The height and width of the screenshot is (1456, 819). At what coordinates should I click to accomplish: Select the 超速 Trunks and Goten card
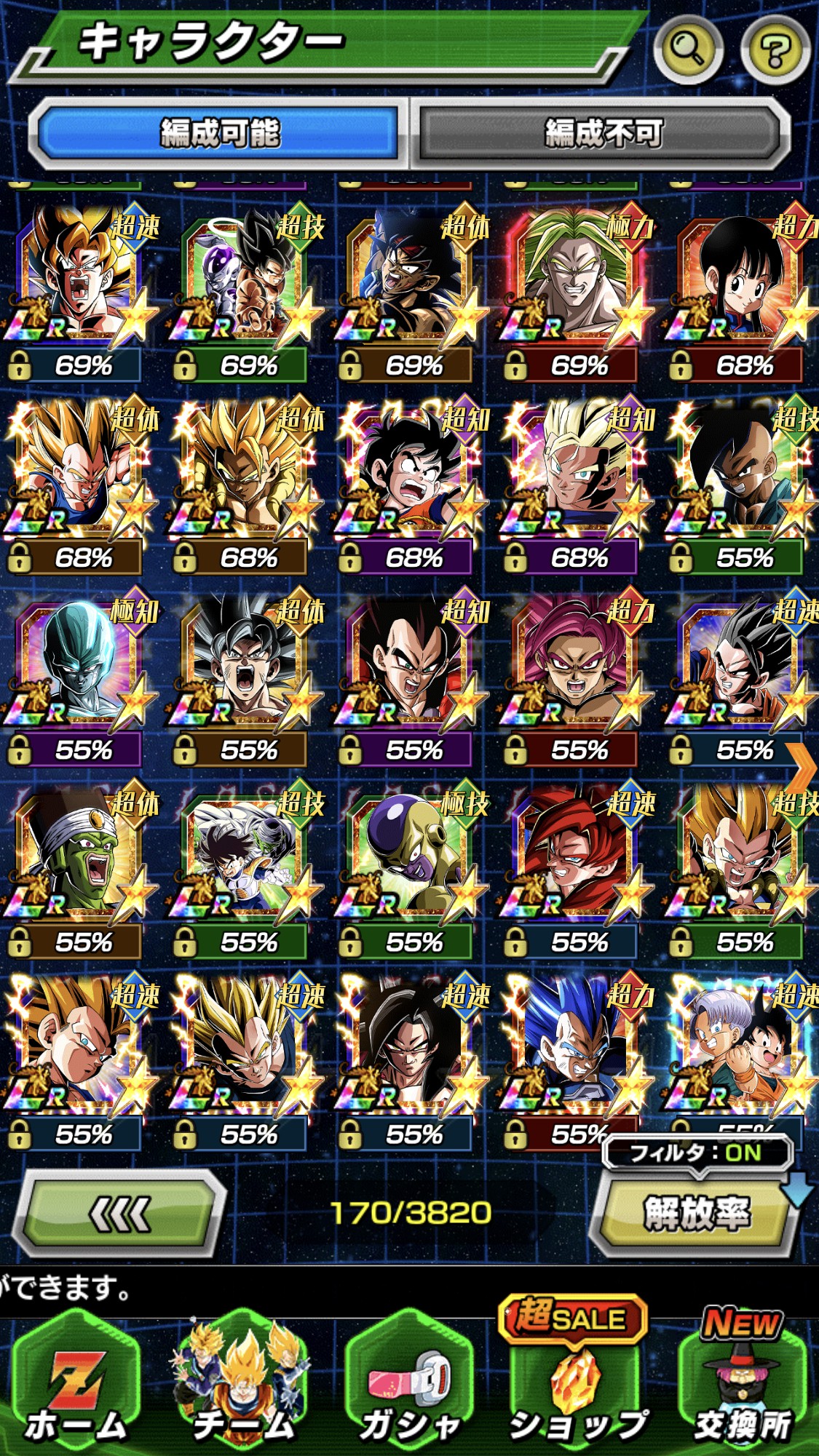click(x=739, y=1051)
